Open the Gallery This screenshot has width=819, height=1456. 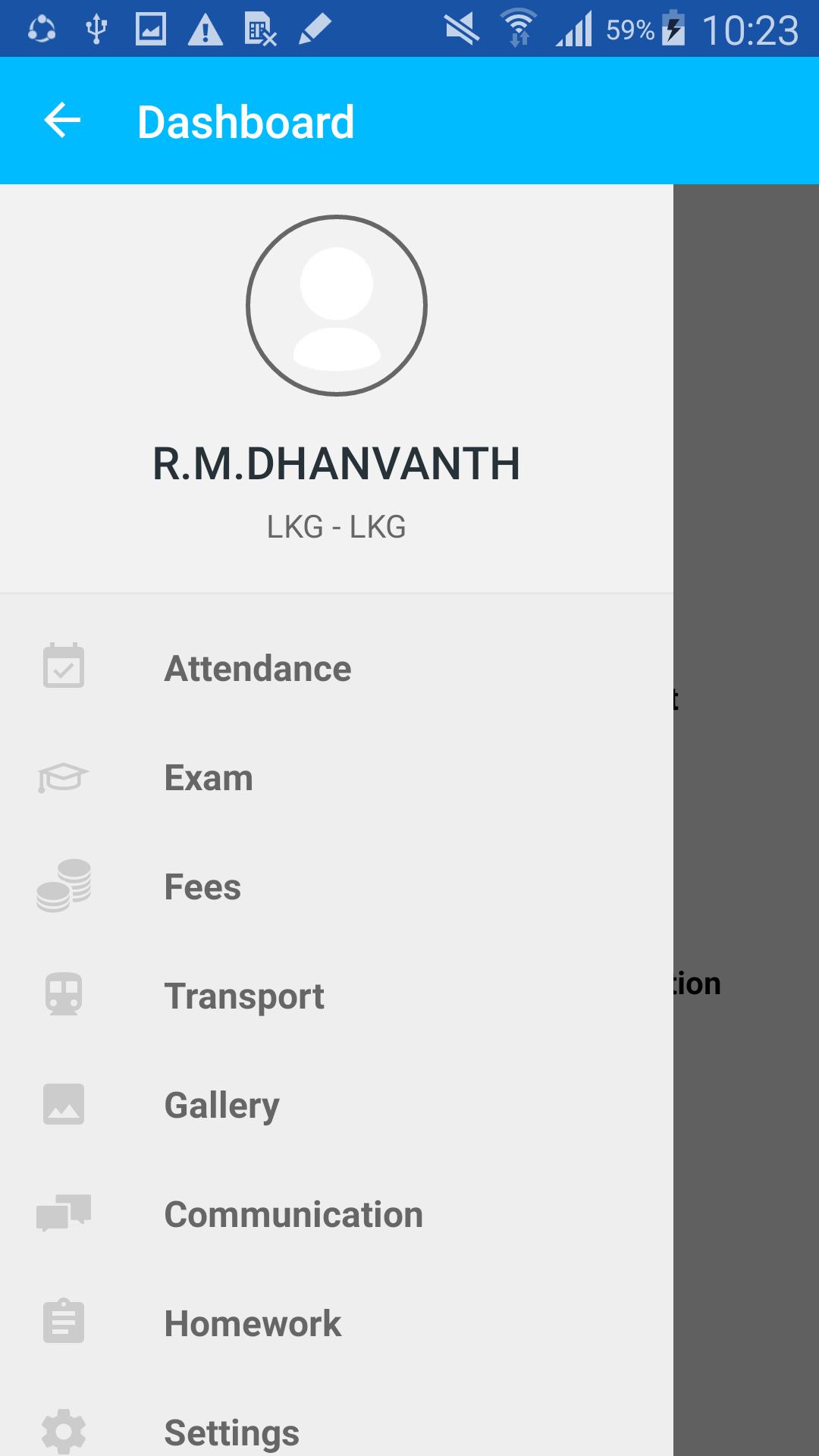[x=337, y=1105]
